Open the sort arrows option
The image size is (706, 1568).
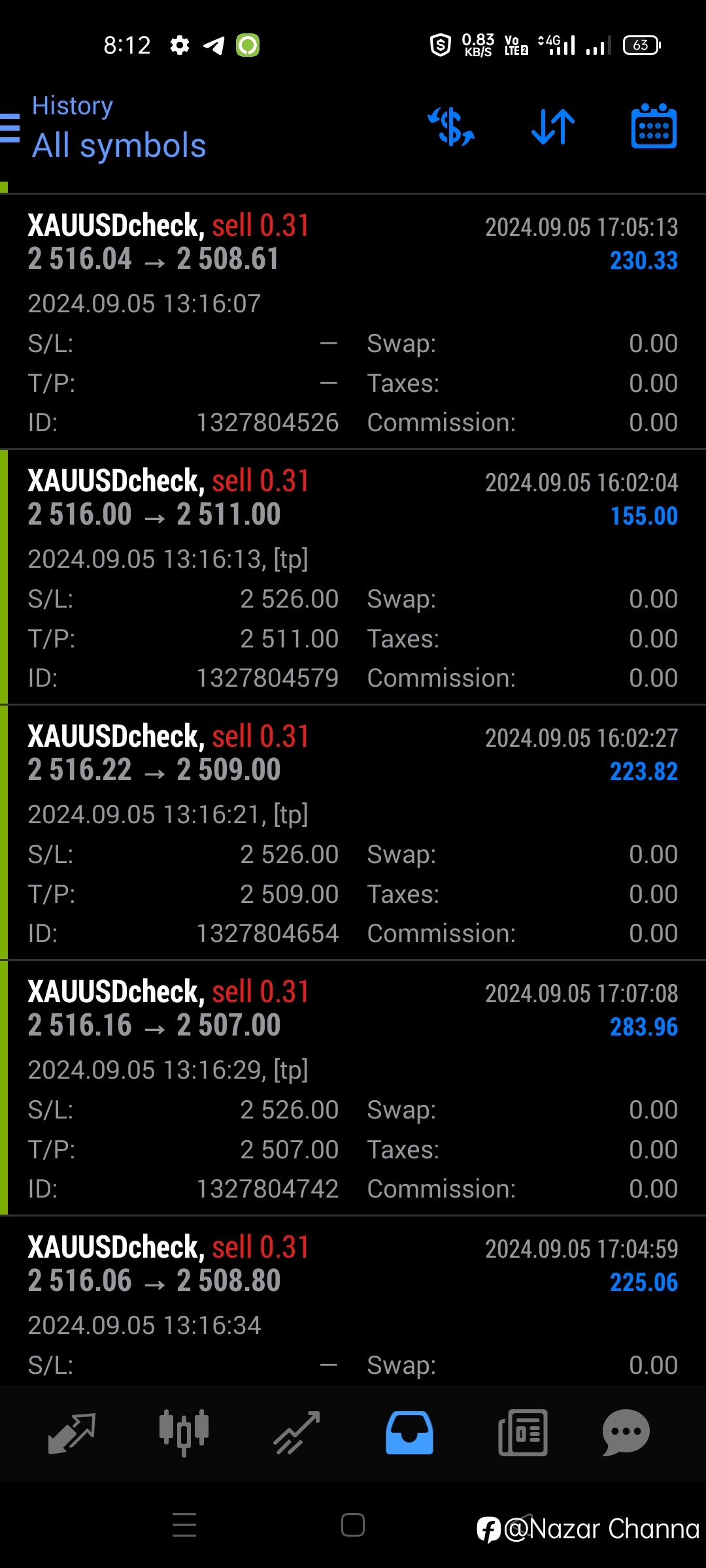pyautogui.click(x=553, y=127)
